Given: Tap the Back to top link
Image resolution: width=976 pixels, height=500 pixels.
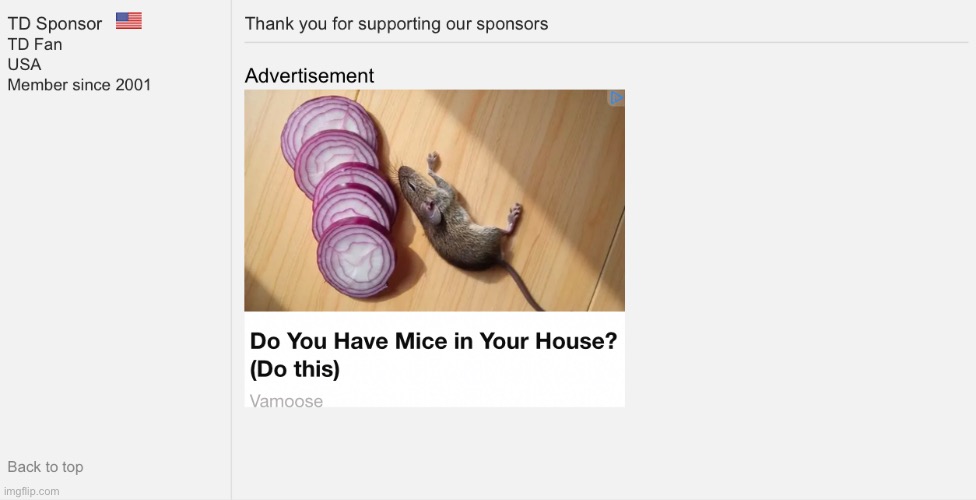Looking at the screenshot, I should coord(45,467).
